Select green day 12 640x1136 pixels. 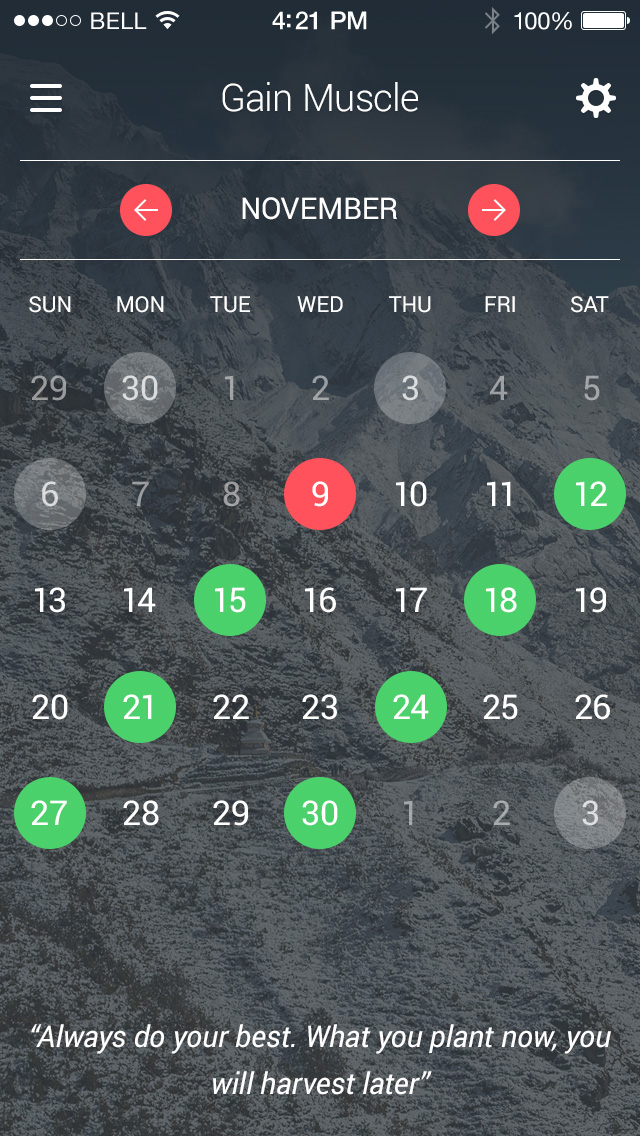590,494
